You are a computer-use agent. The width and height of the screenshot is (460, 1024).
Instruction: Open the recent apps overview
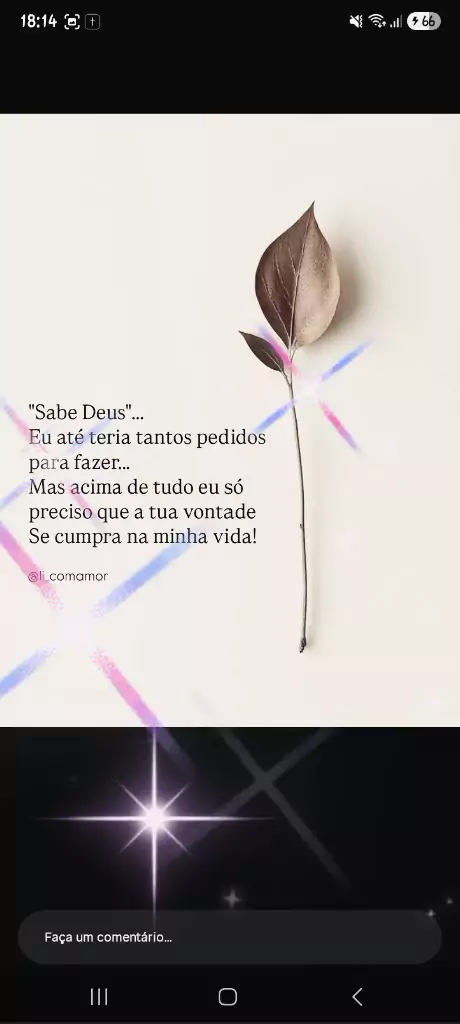[x=99, y=997]
